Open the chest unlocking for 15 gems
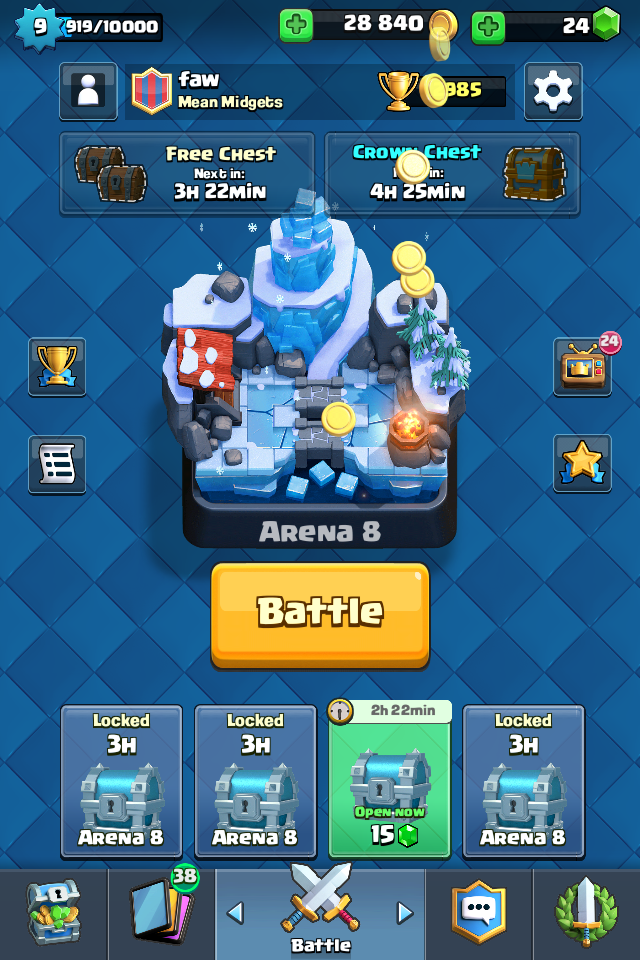 pos(390,781)
